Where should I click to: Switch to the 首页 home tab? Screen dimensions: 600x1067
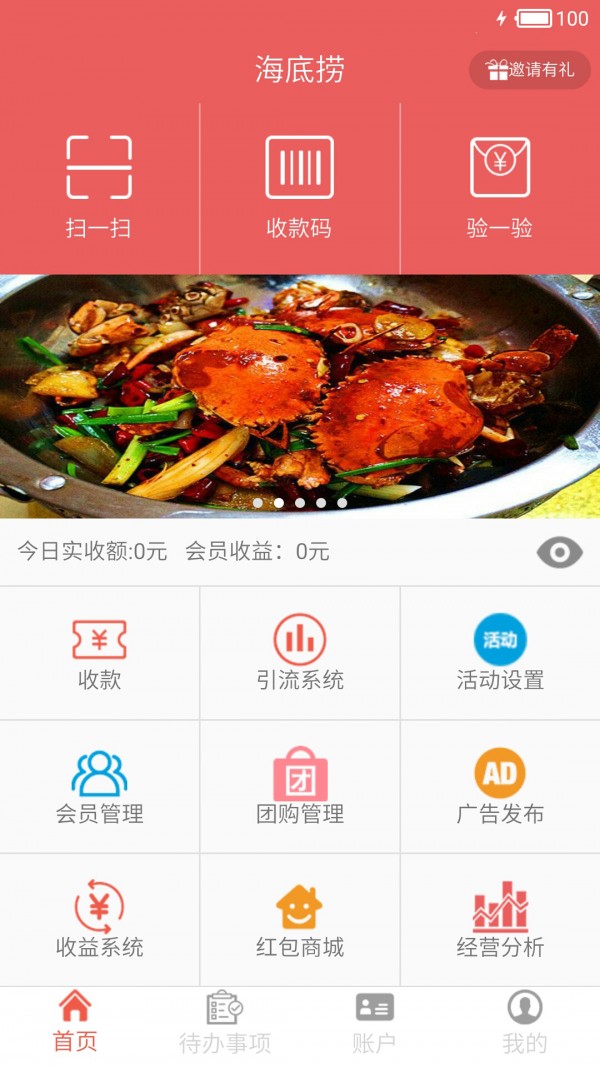tap(75, 1022)
